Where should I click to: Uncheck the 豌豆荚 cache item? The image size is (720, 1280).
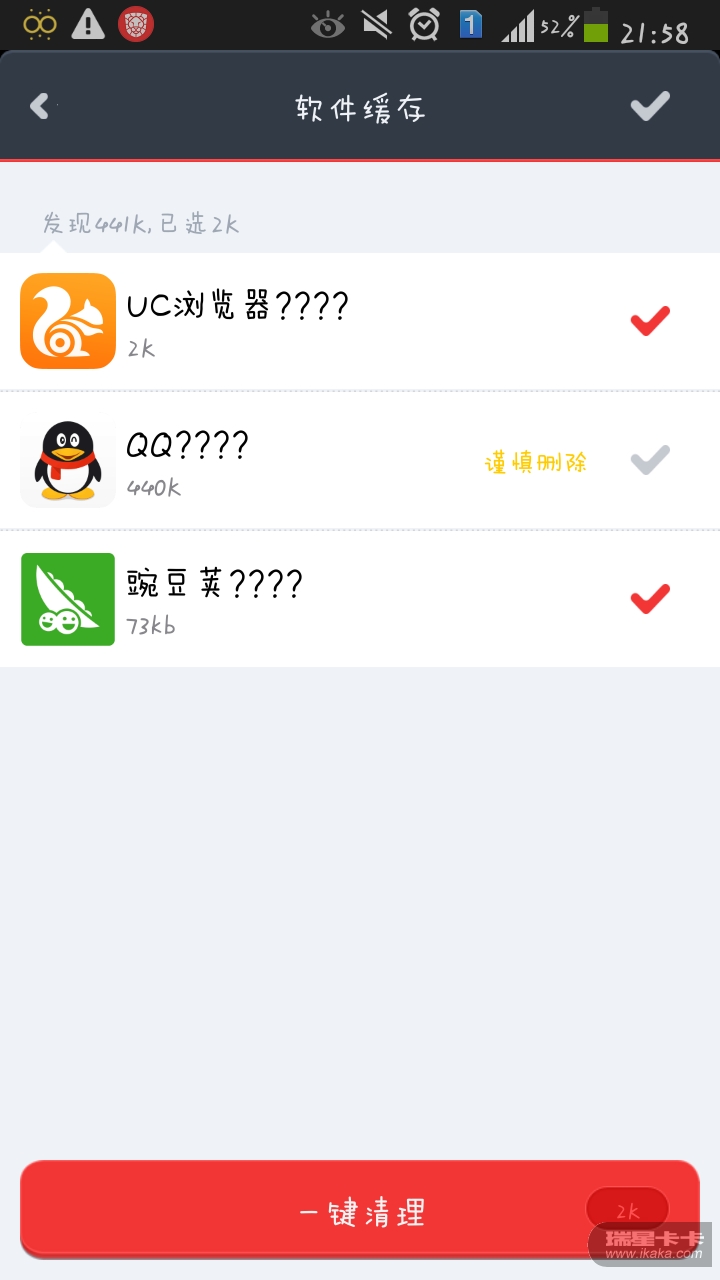(650, 599)
